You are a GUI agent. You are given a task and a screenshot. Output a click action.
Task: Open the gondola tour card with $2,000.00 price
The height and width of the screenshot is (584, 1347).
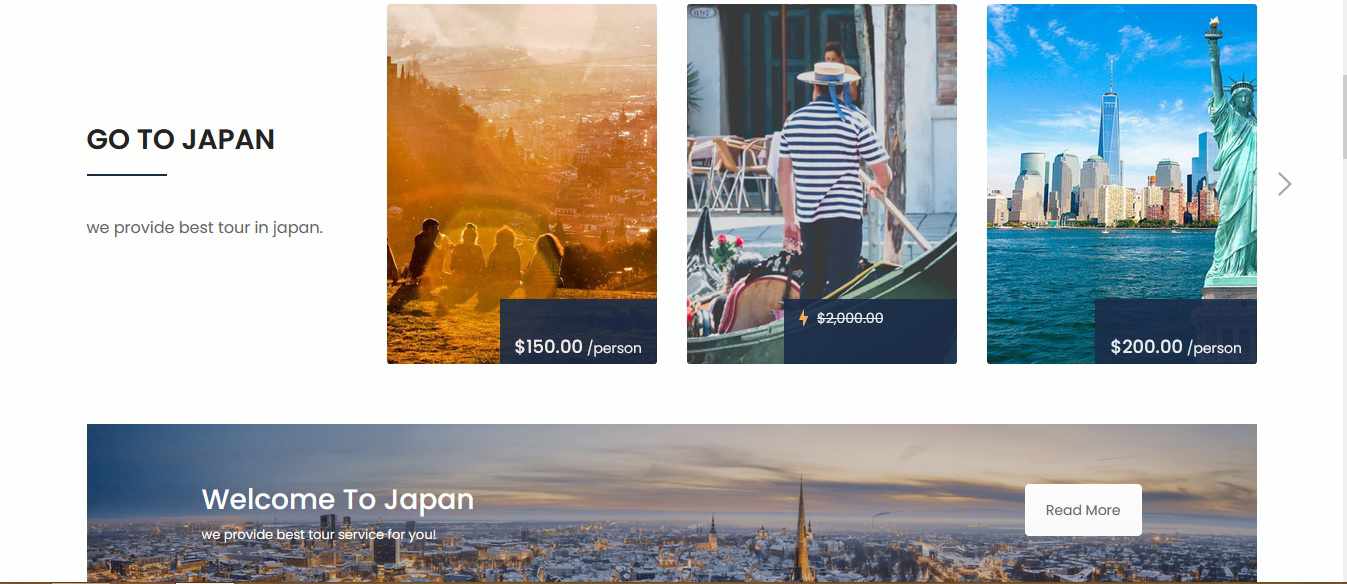(x=821, y=185)
